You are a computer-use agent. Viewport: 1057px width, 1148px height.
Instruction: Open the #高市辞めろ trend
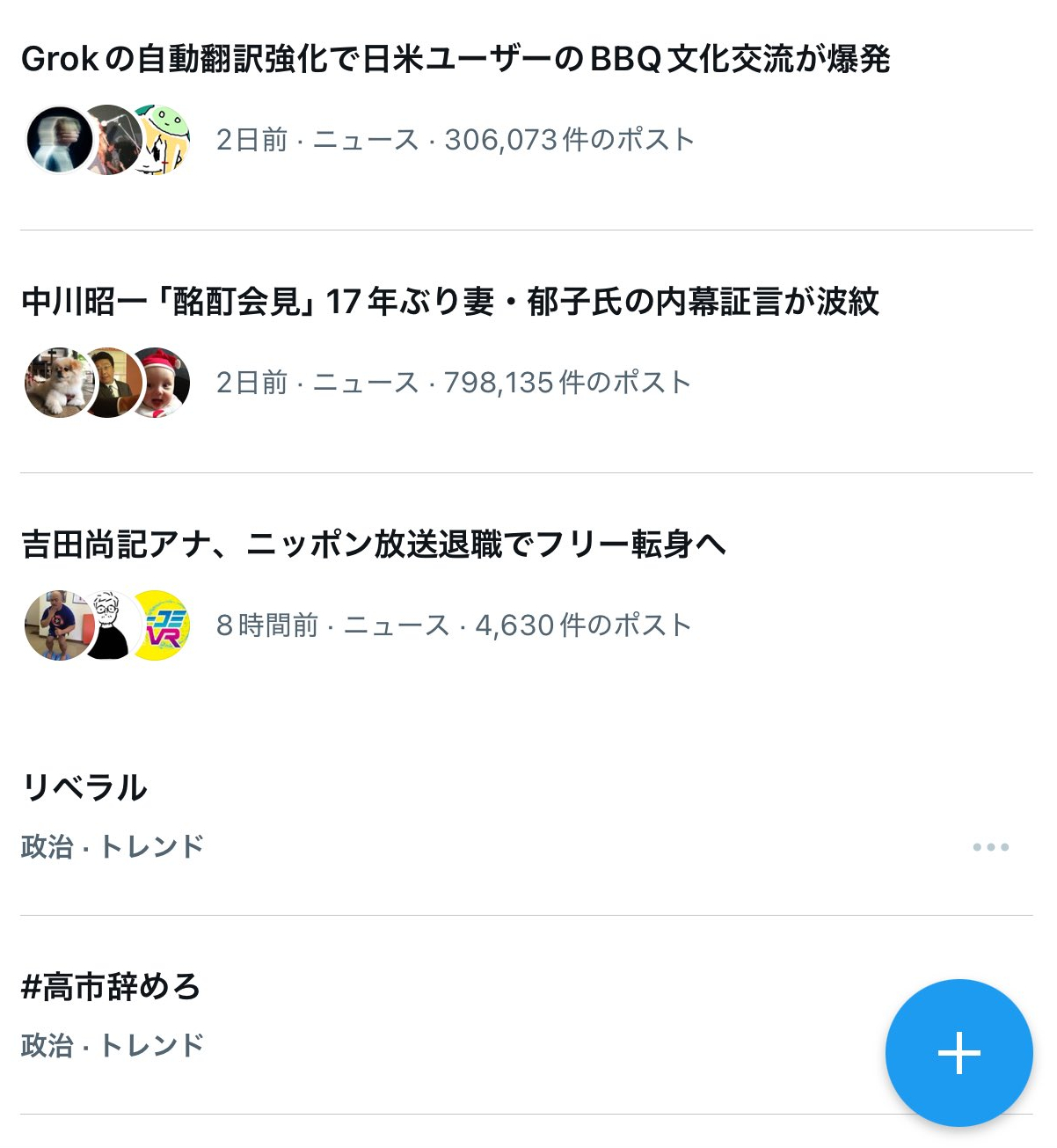point(112,987)
